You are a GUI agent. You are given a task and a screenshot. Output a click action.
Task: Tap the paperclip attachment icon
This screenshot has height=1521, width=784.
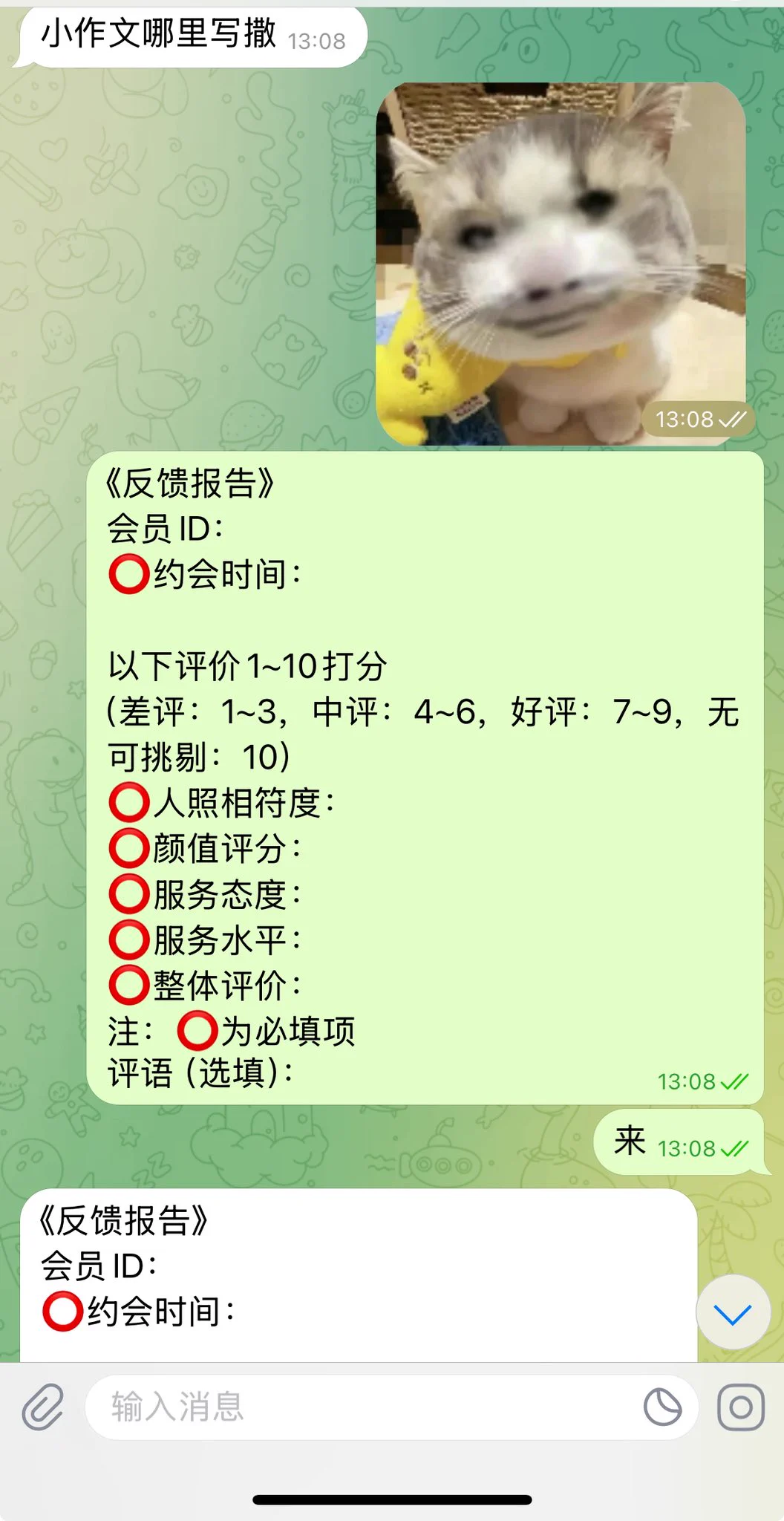click(43, 1407)
